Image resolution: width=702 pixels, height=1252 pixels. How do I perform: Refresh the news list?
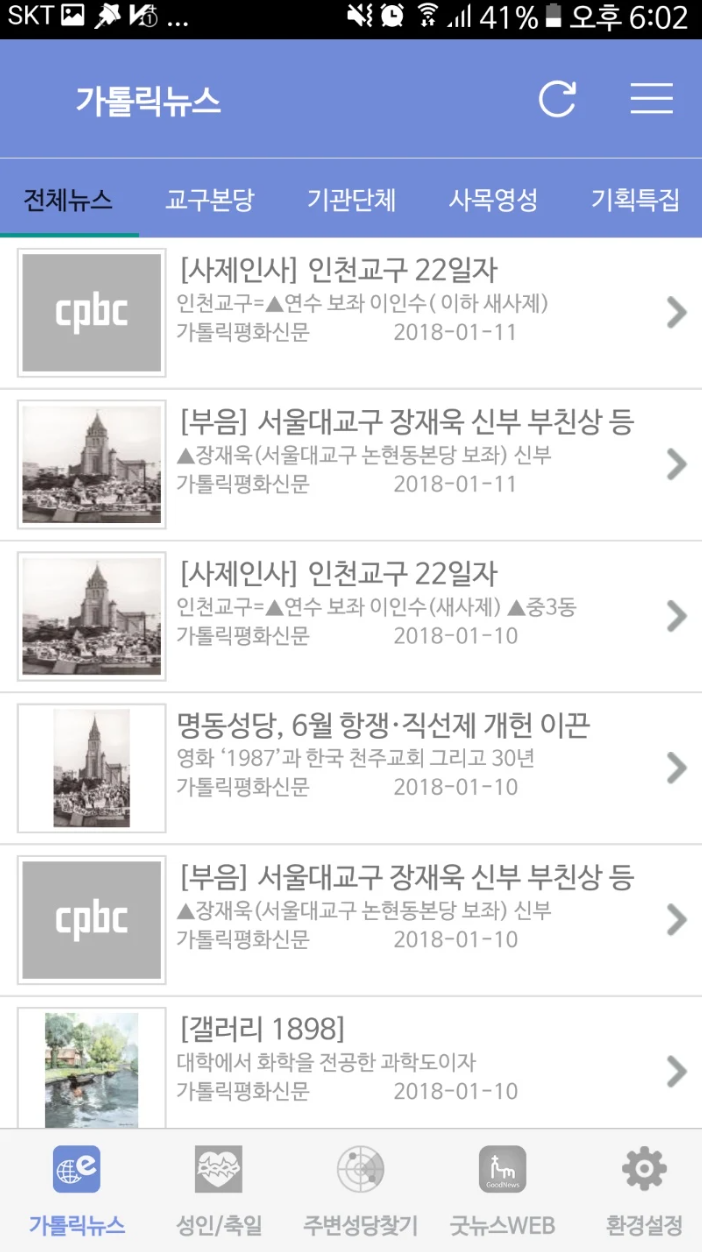[557, 99]
